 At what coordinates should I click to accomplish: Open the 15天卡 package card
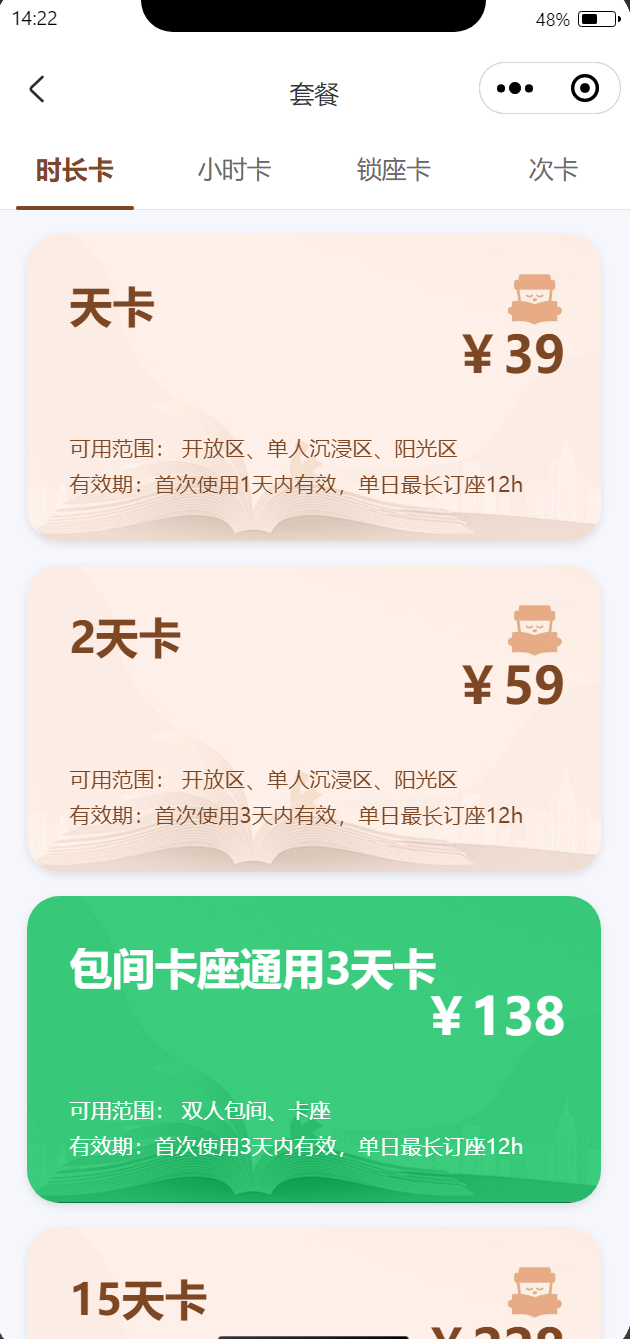pyautogui.click(x=314, y=1290)
